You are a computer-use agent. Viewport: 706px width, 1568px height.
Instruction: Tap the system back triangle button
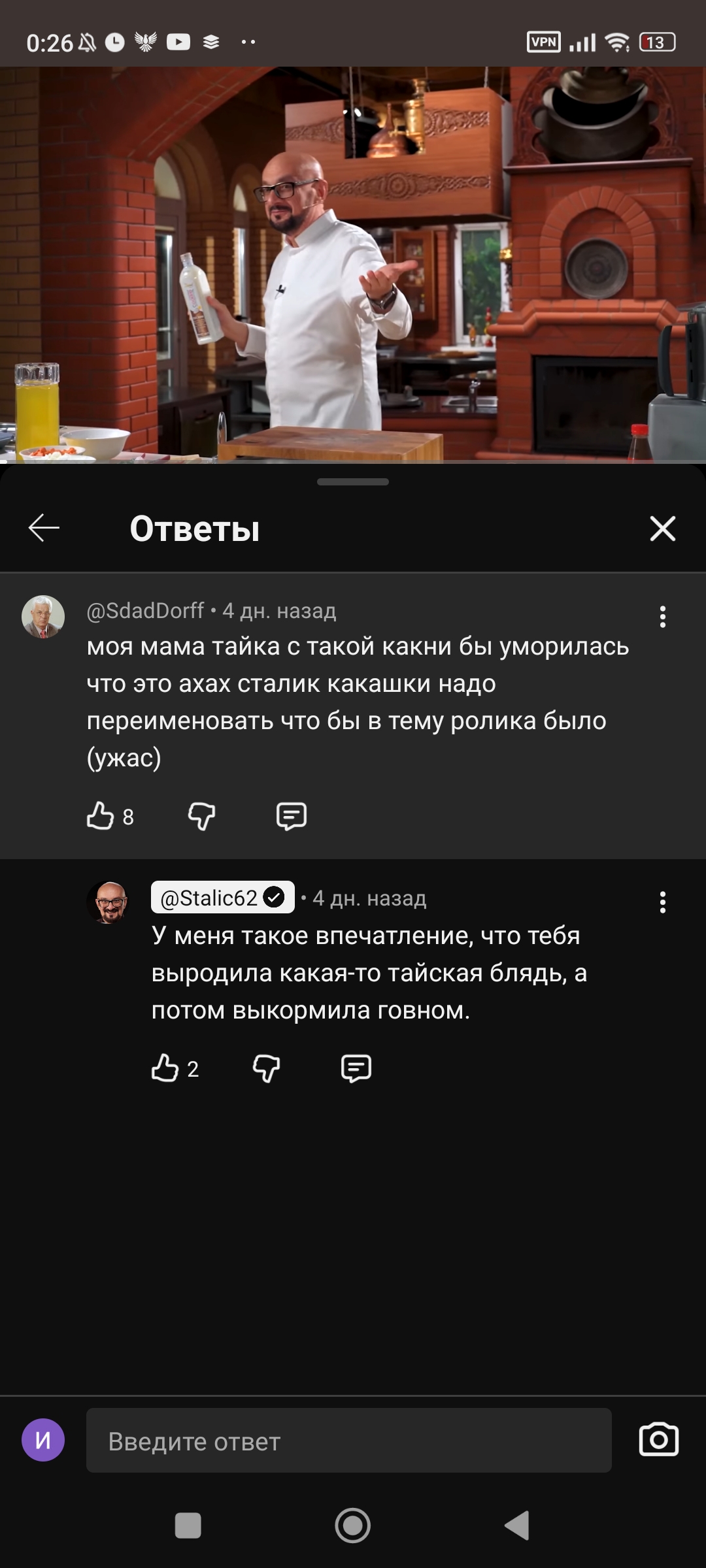click(517, 1526)
